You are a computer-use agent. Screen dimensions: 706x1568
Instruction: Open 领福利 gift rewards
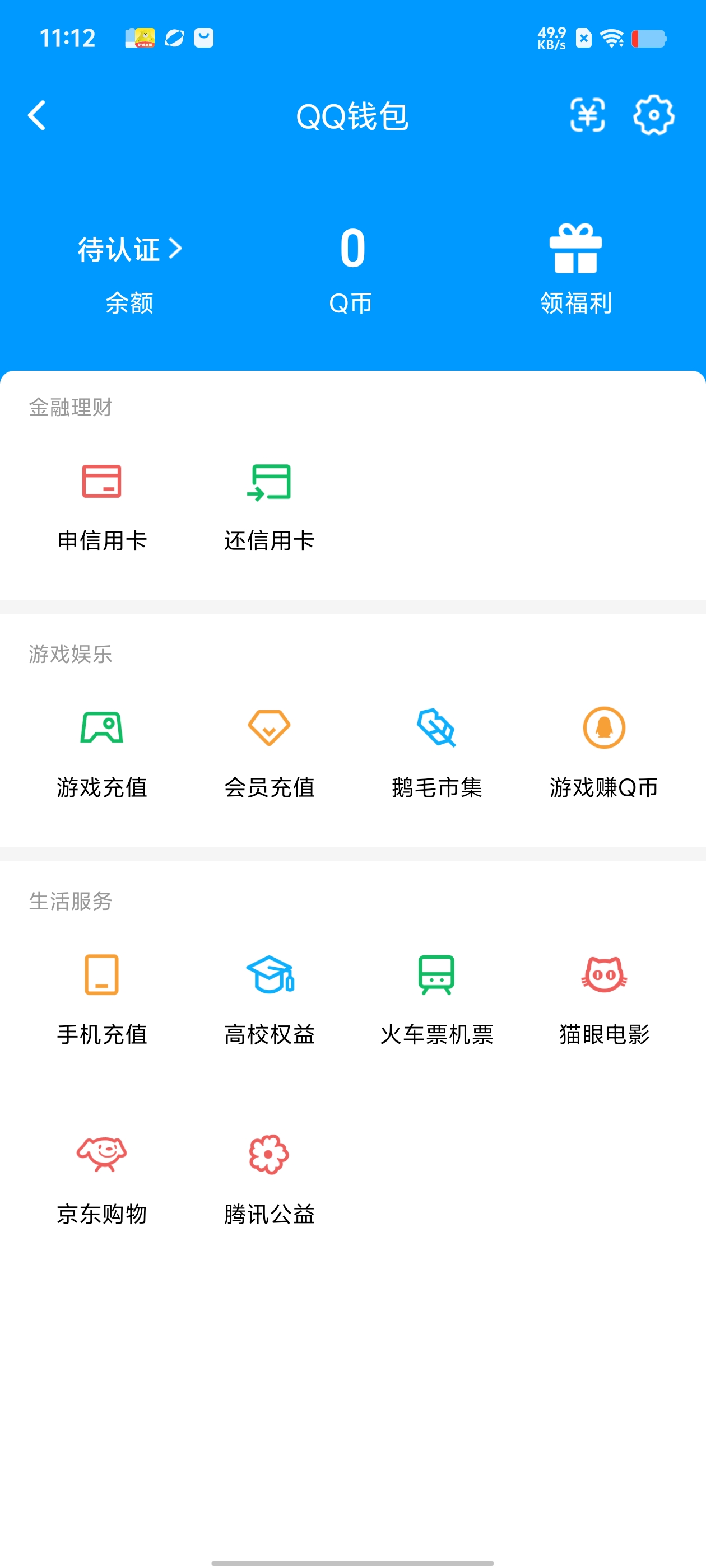575,270
